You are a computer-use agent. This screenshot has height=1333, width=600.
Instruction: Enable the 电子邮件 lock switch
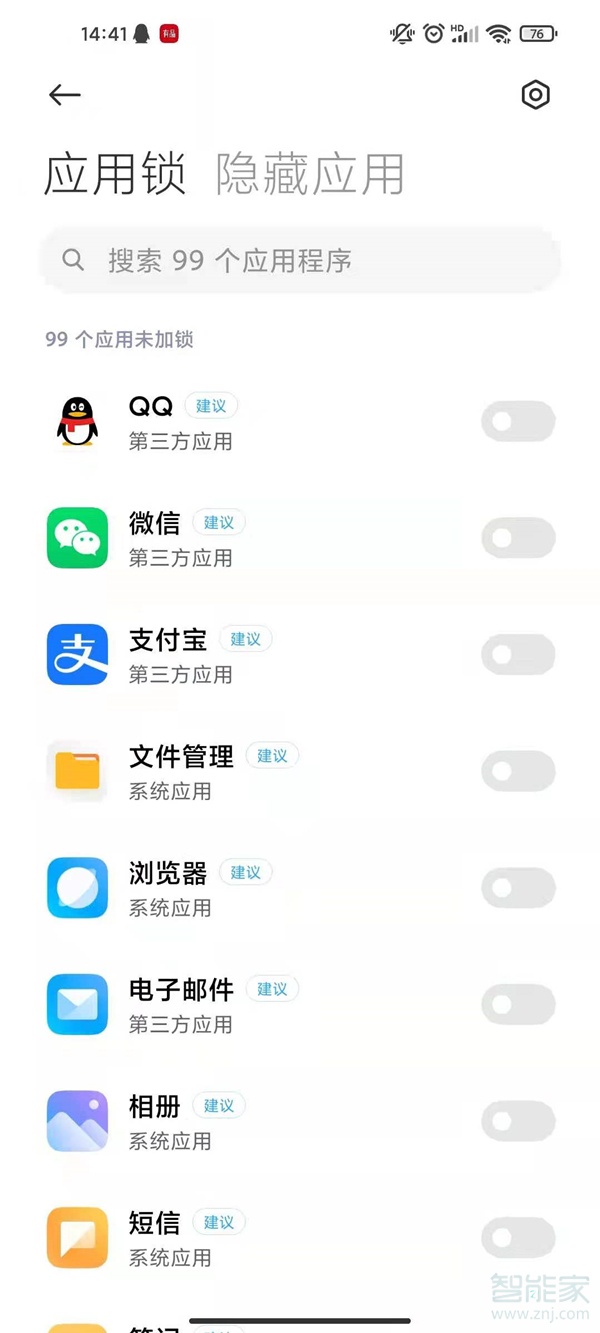pos(518,1004)
